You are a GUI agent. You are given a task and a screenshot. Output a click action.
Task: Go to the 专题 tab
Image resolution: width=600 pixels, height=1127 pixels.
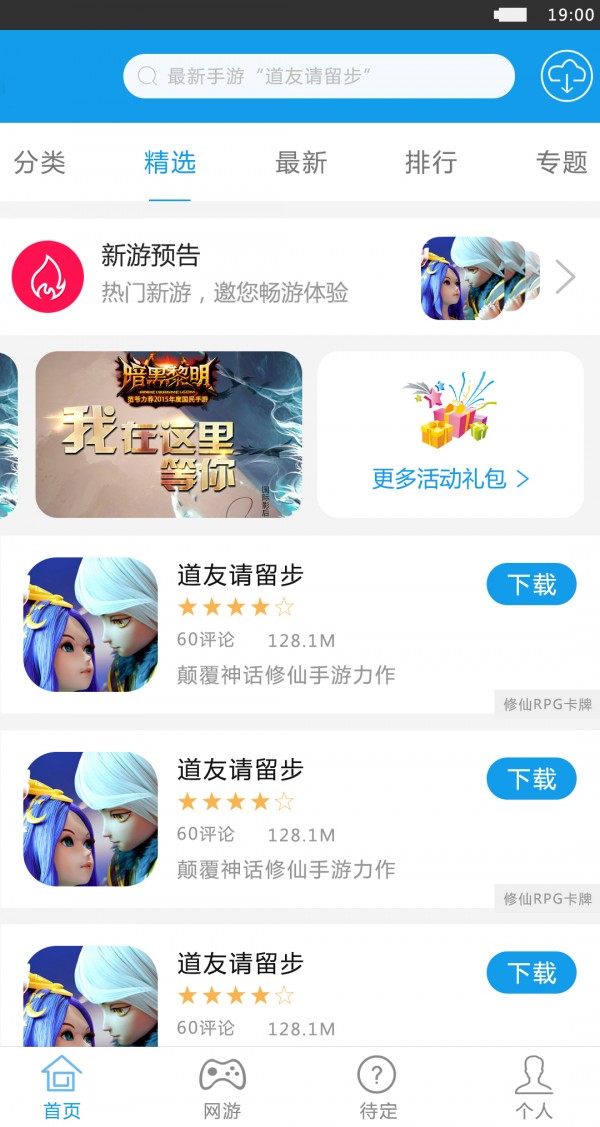click(x=561, y=162)
